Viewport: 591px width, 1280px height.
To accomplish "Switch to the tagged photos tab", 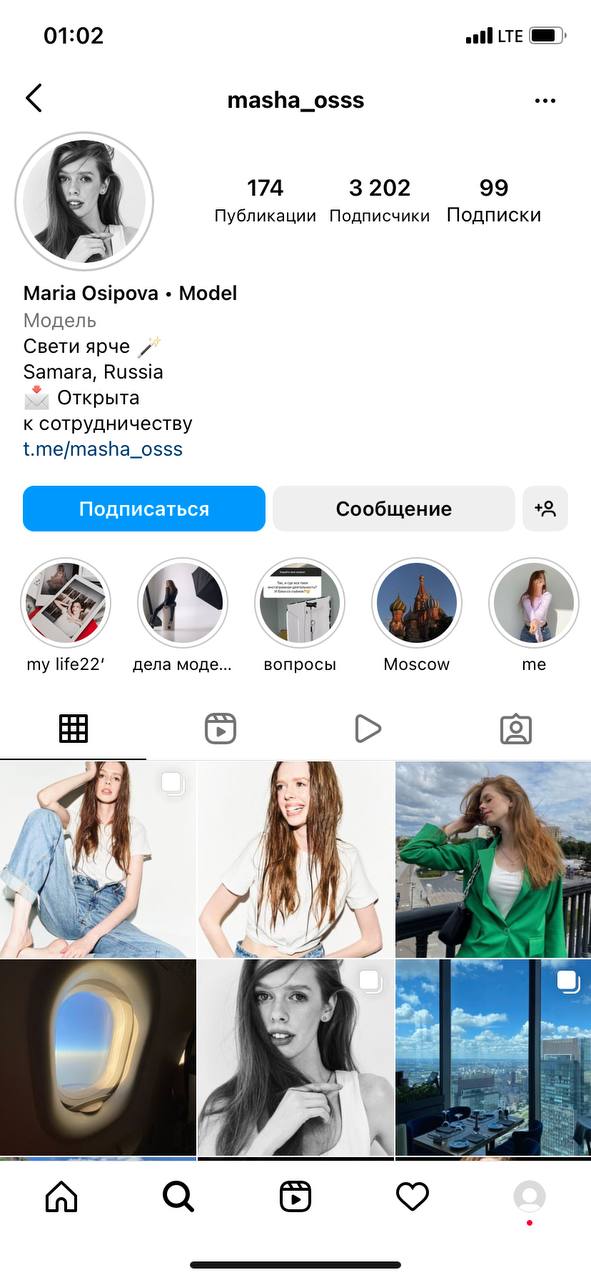I will click(x=516, y=729).
